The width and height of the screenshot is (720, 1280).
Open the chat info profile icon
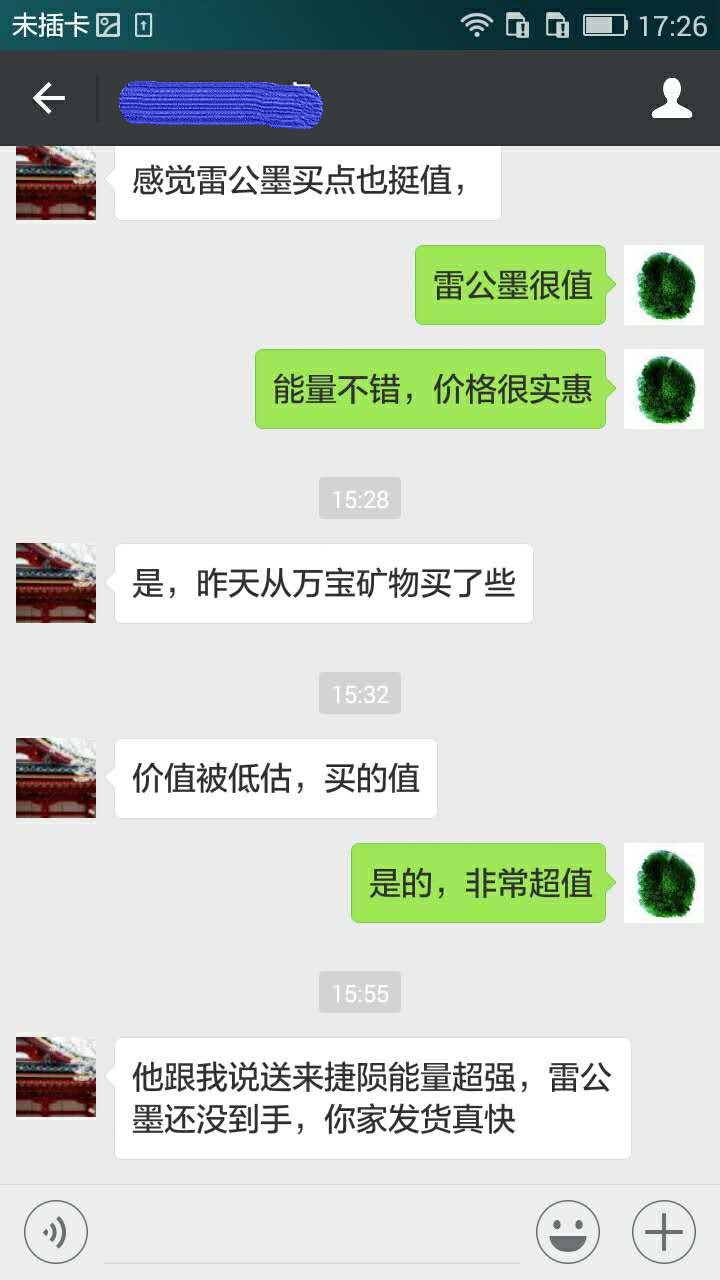671,98
